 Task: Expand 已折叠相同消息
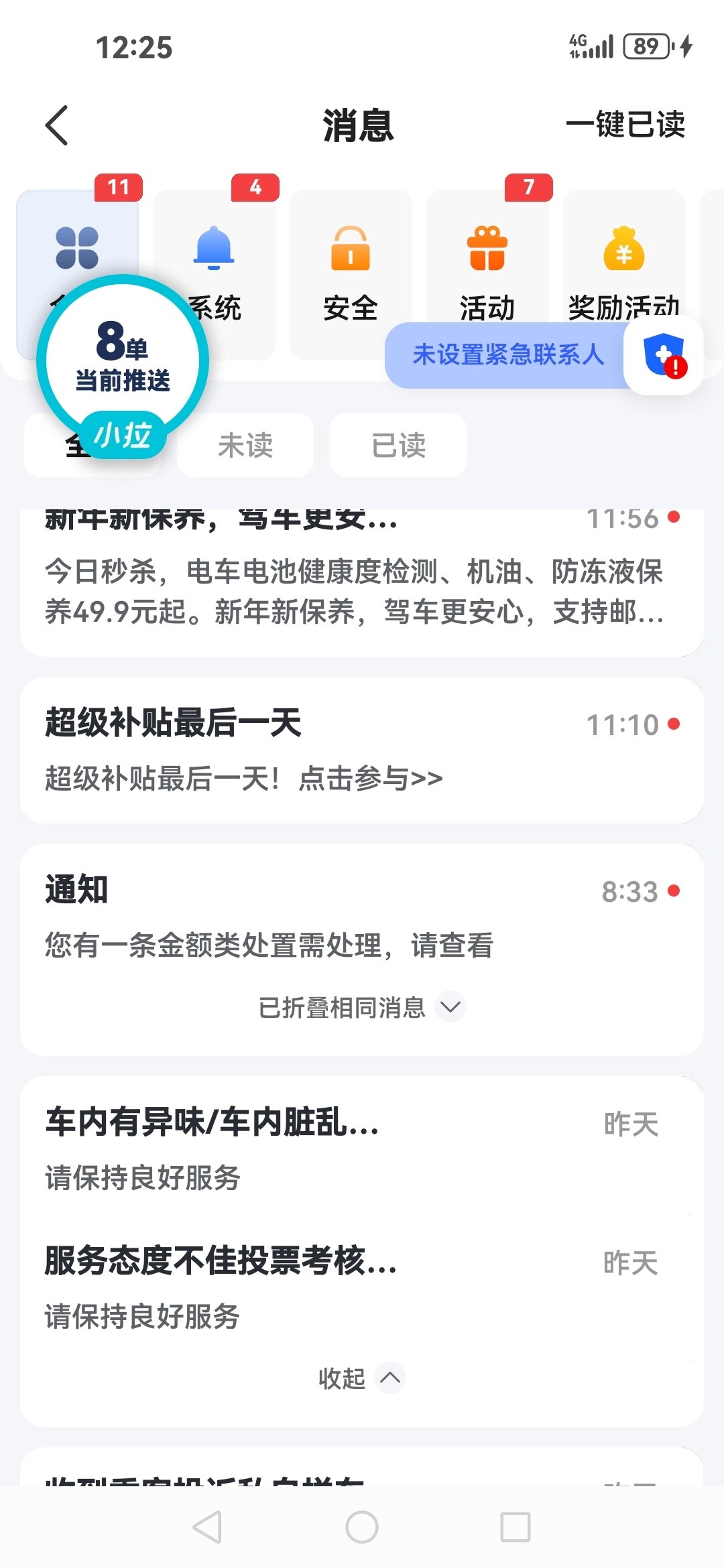[362, 1007]
